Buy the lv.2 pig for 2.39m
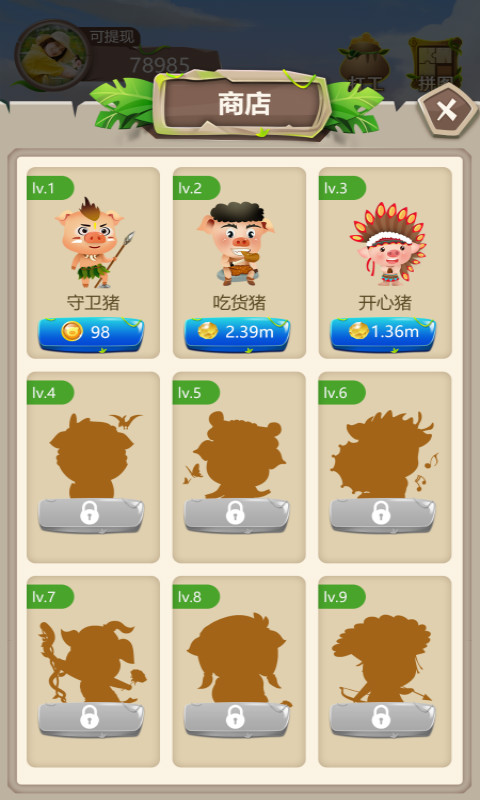Screen dimensions: 480x800 coord(237,334)
